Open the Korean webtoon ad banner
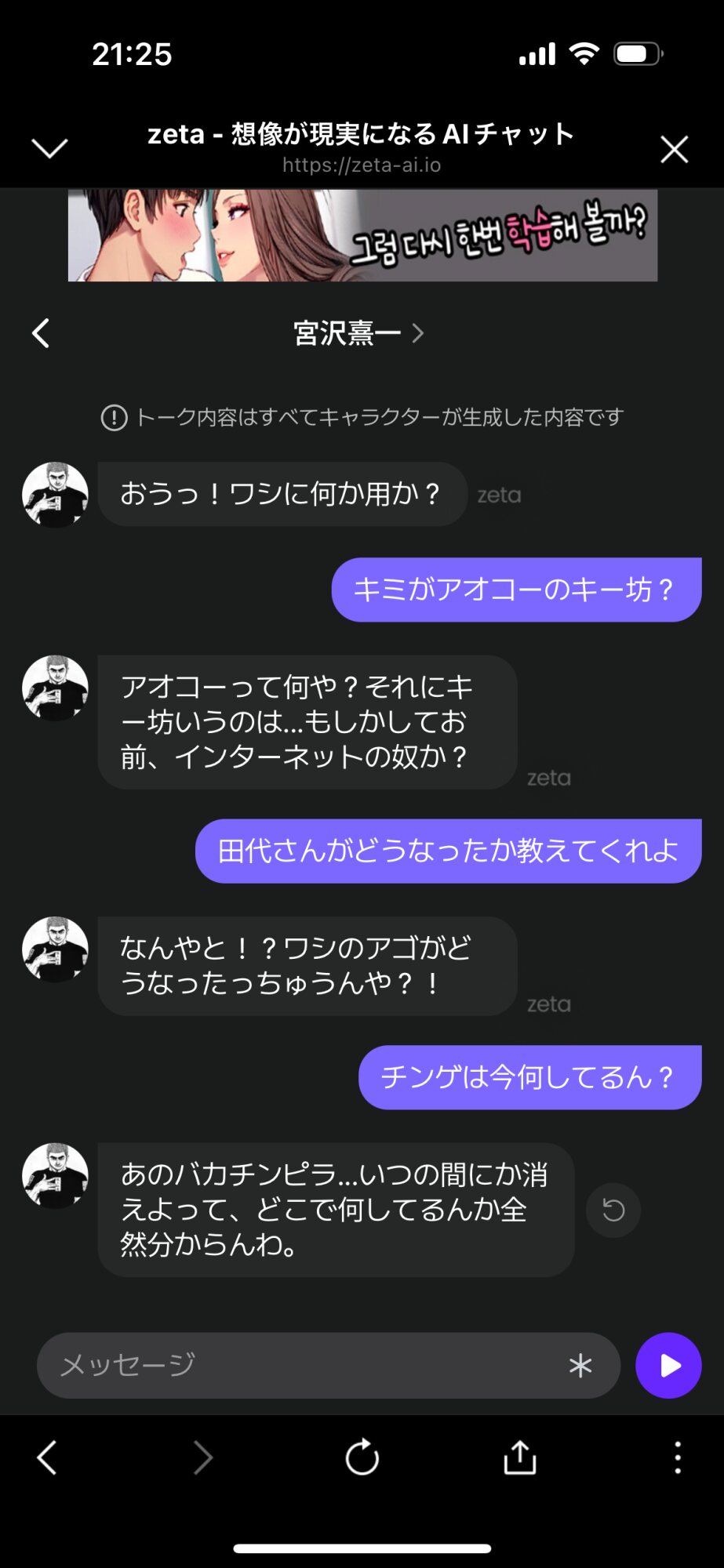Screen dimensions: 724x1568 [362, 235]
